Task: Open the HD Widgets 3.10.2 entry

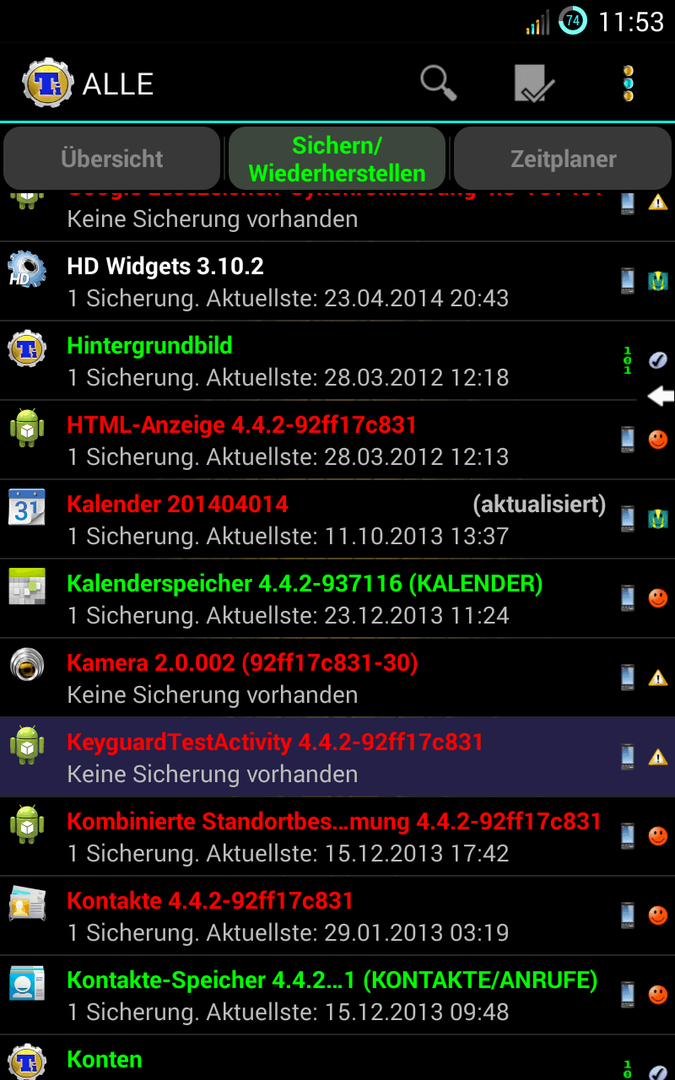Action: (338, 281)
